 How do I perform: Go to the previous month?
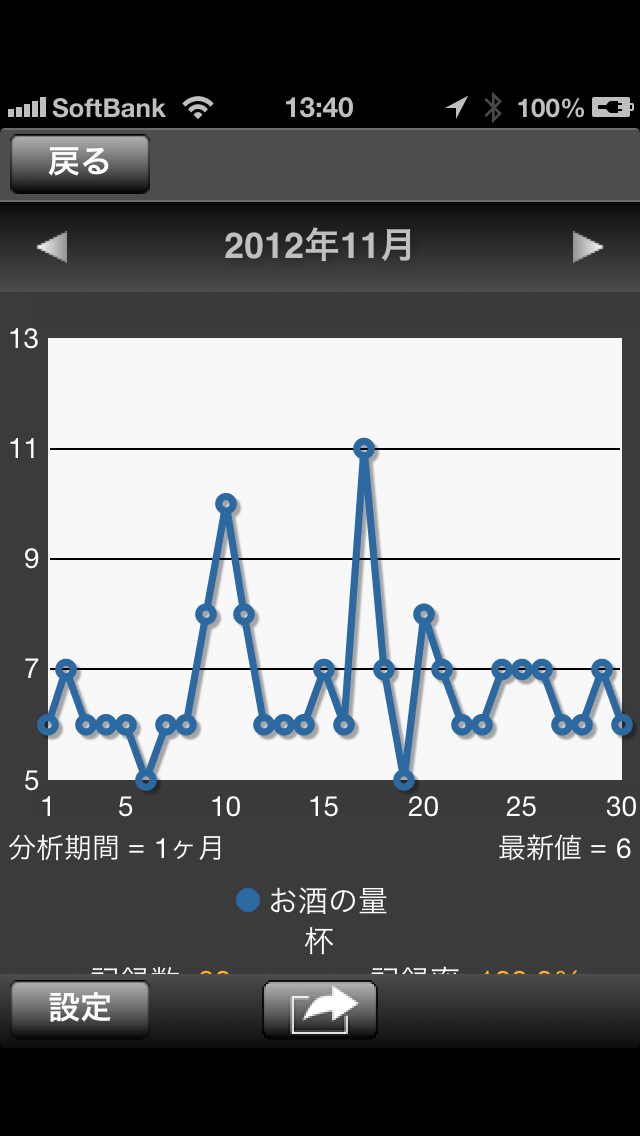52,247
